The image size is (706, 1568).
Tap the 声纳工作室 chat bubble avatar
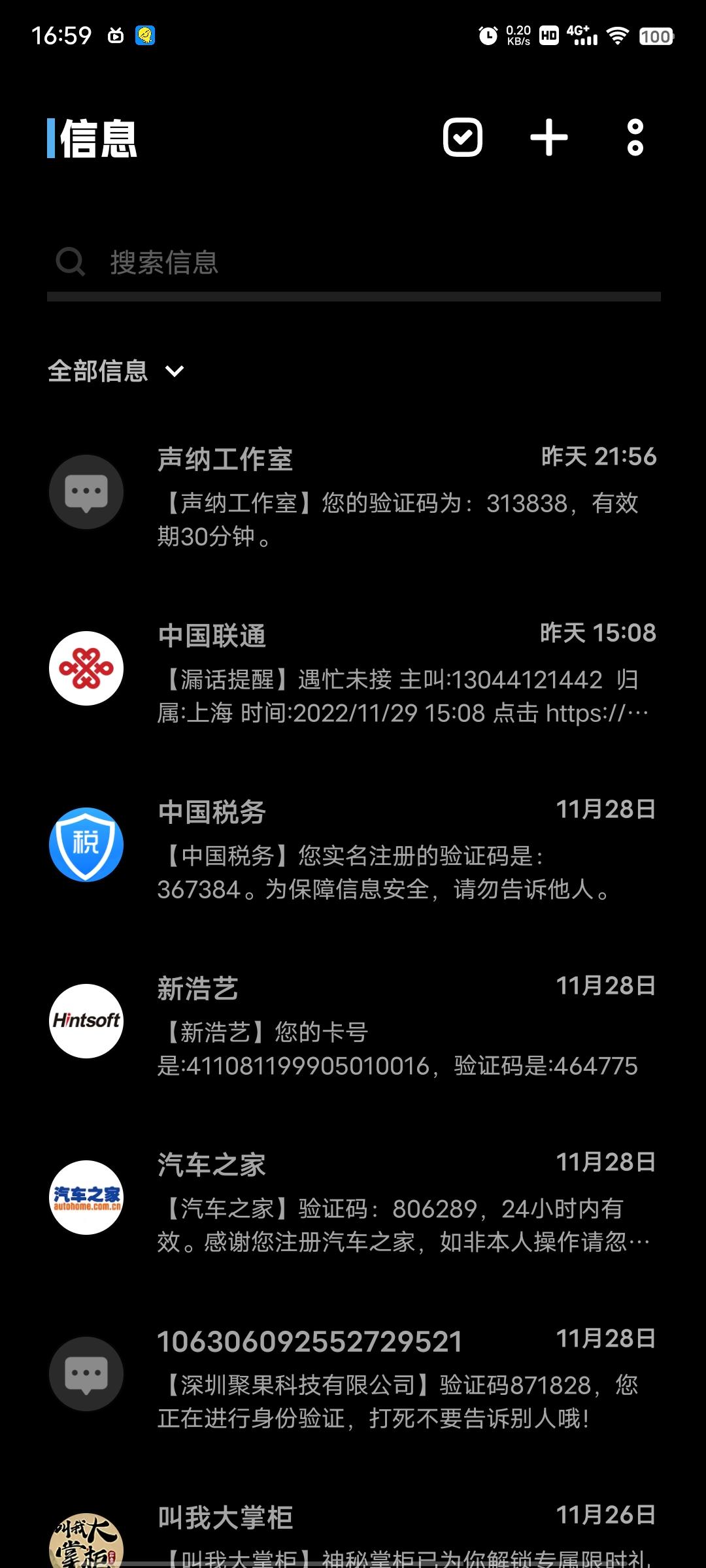point(86,491)
